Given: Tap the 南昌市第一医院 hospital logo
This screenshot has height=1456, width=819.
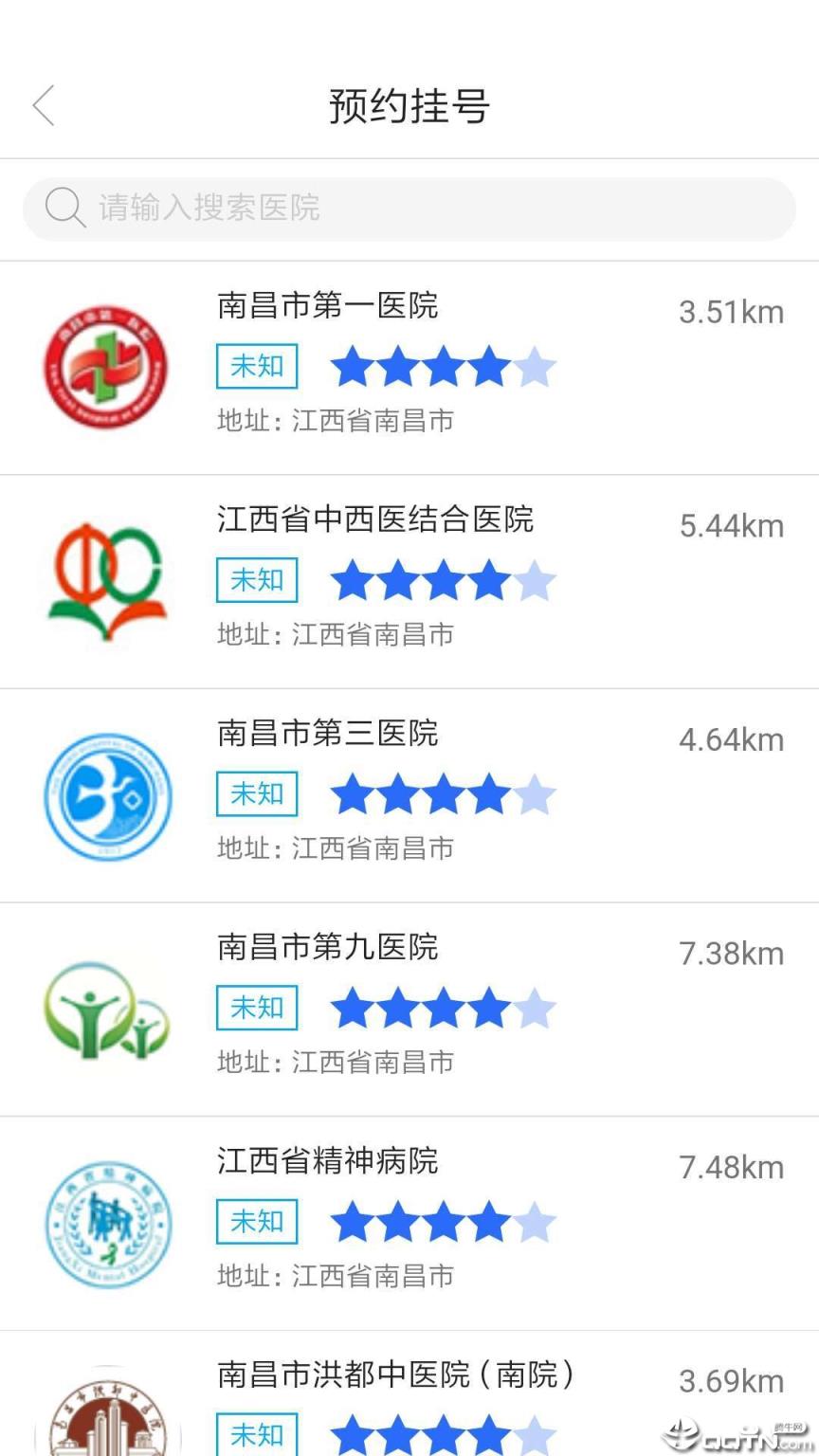Looking at the screenshot, I should 106,364.
